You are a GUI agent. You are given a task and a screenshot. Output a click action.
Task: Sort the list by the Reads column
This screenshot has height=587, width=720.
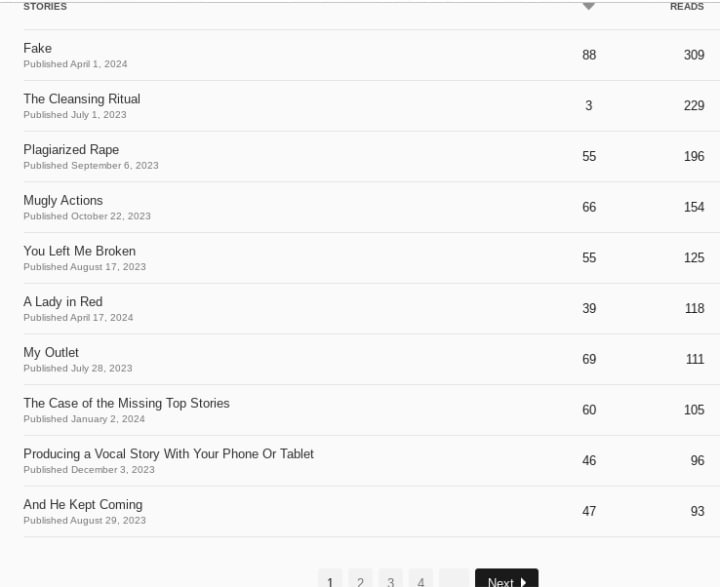tap(686, 6)
